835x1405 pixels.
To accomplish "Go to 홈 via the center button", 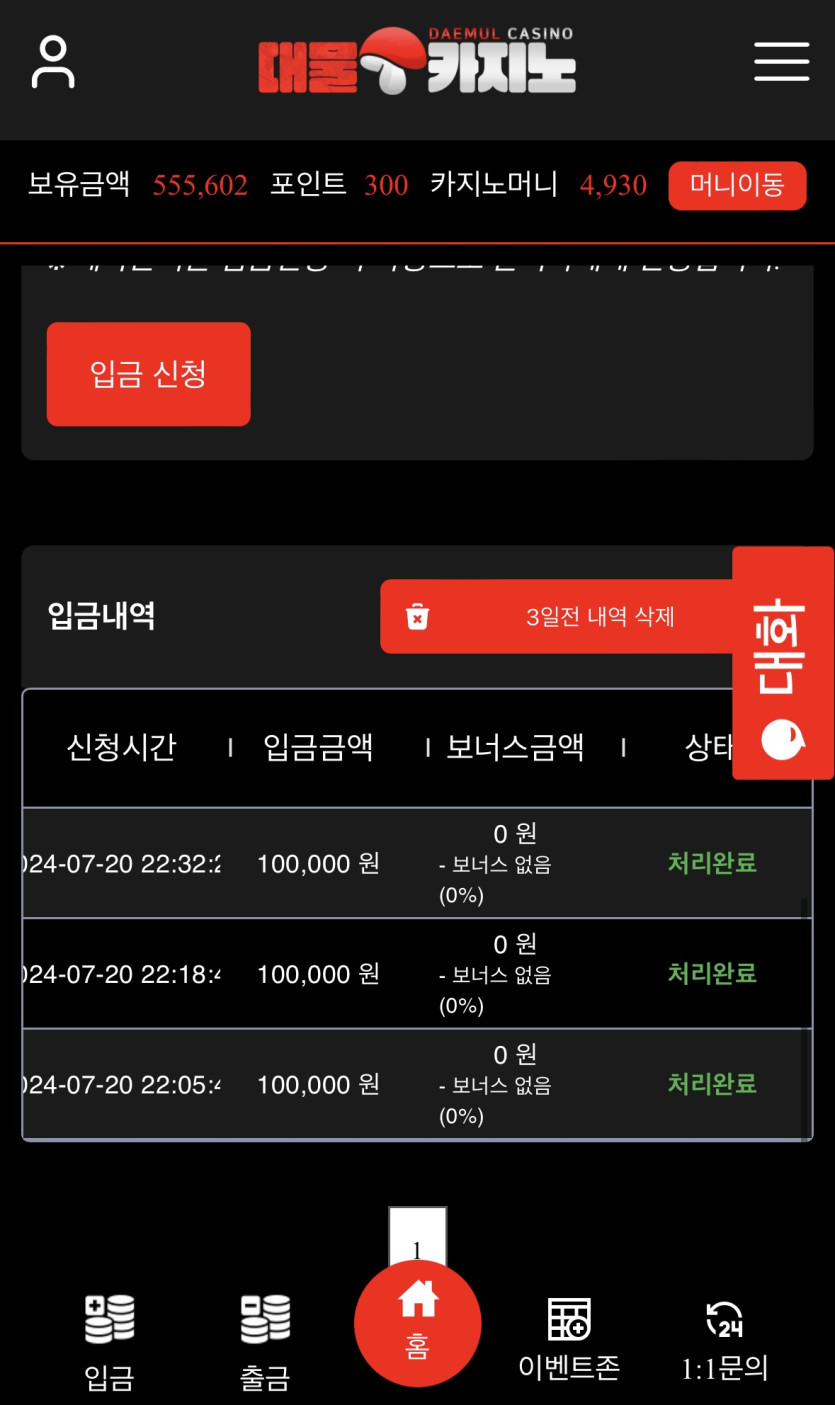I will (417, 1322).
